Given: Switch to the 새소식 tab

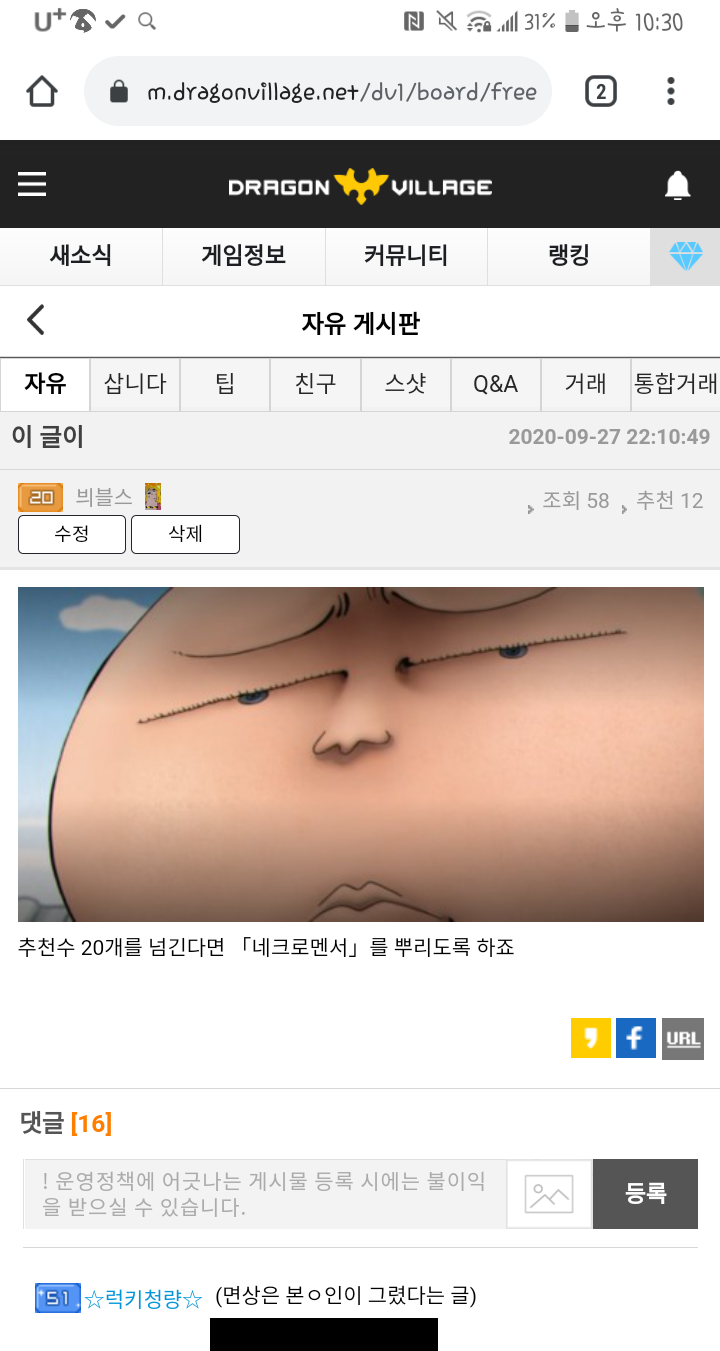Looking at the screenshot, I should click(x=81, y=256).
